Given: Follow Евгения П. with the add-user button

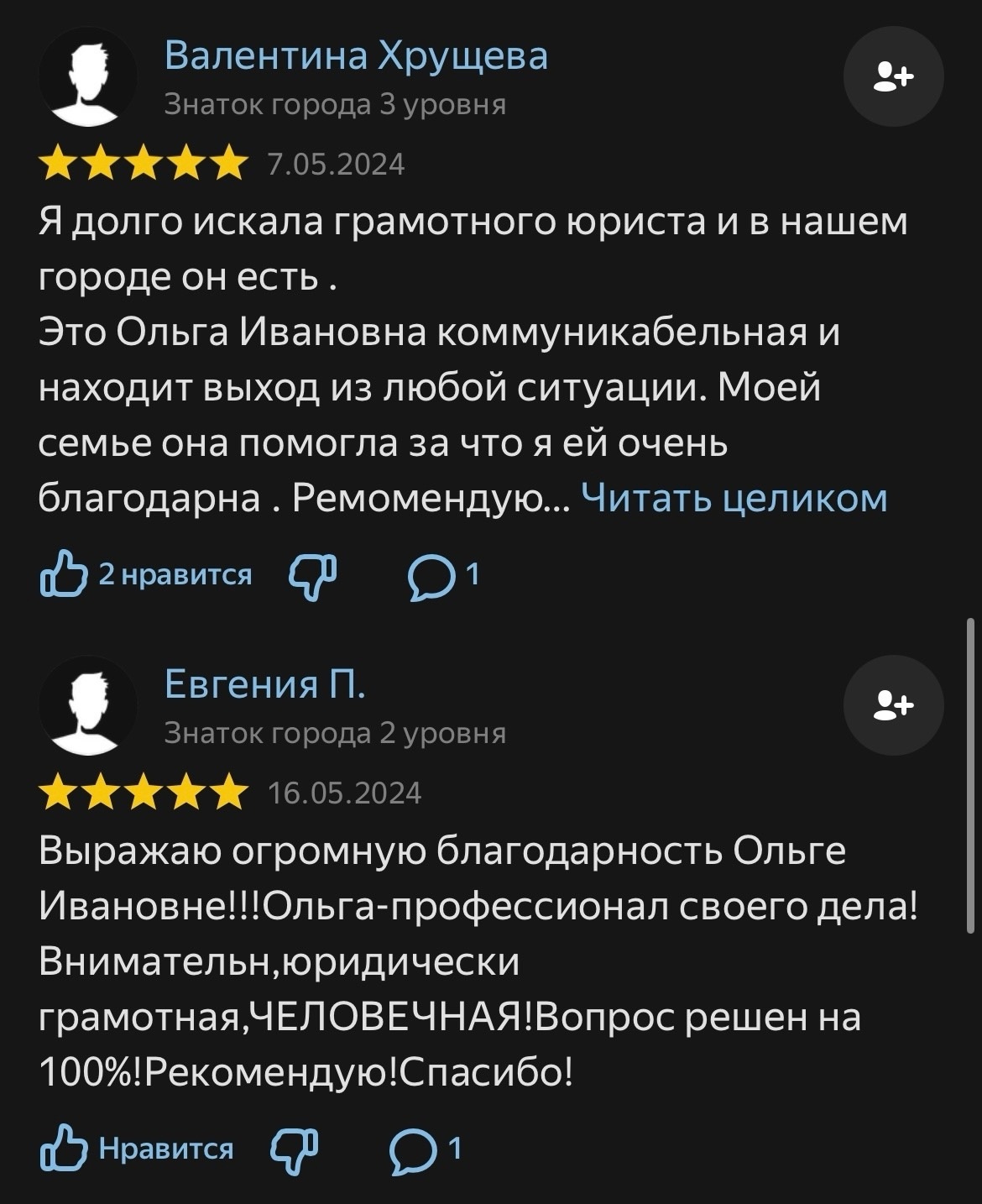Looking at the screenshot, I should pyautogui.click(x=893, y=705).
